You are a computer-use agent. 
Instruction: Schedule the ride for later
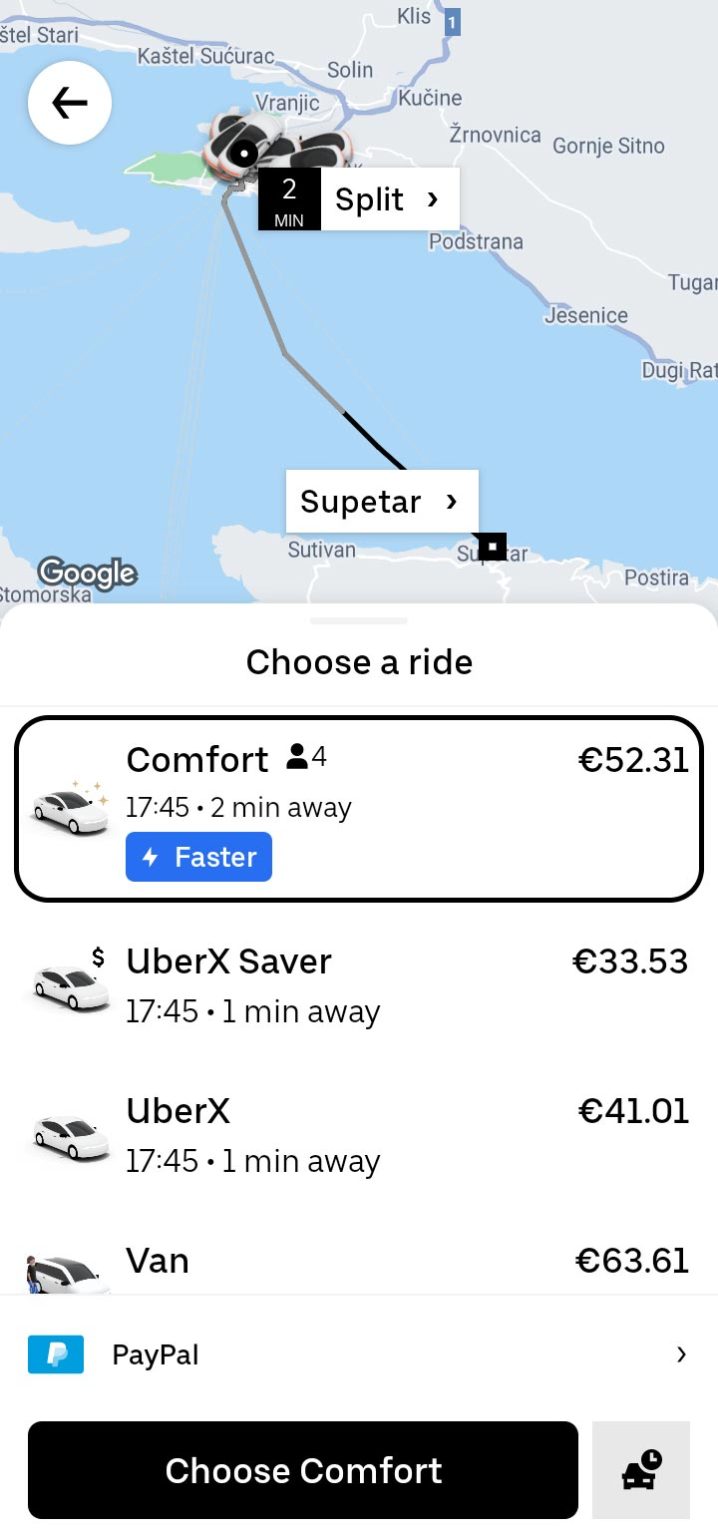tap(641, 1470)
